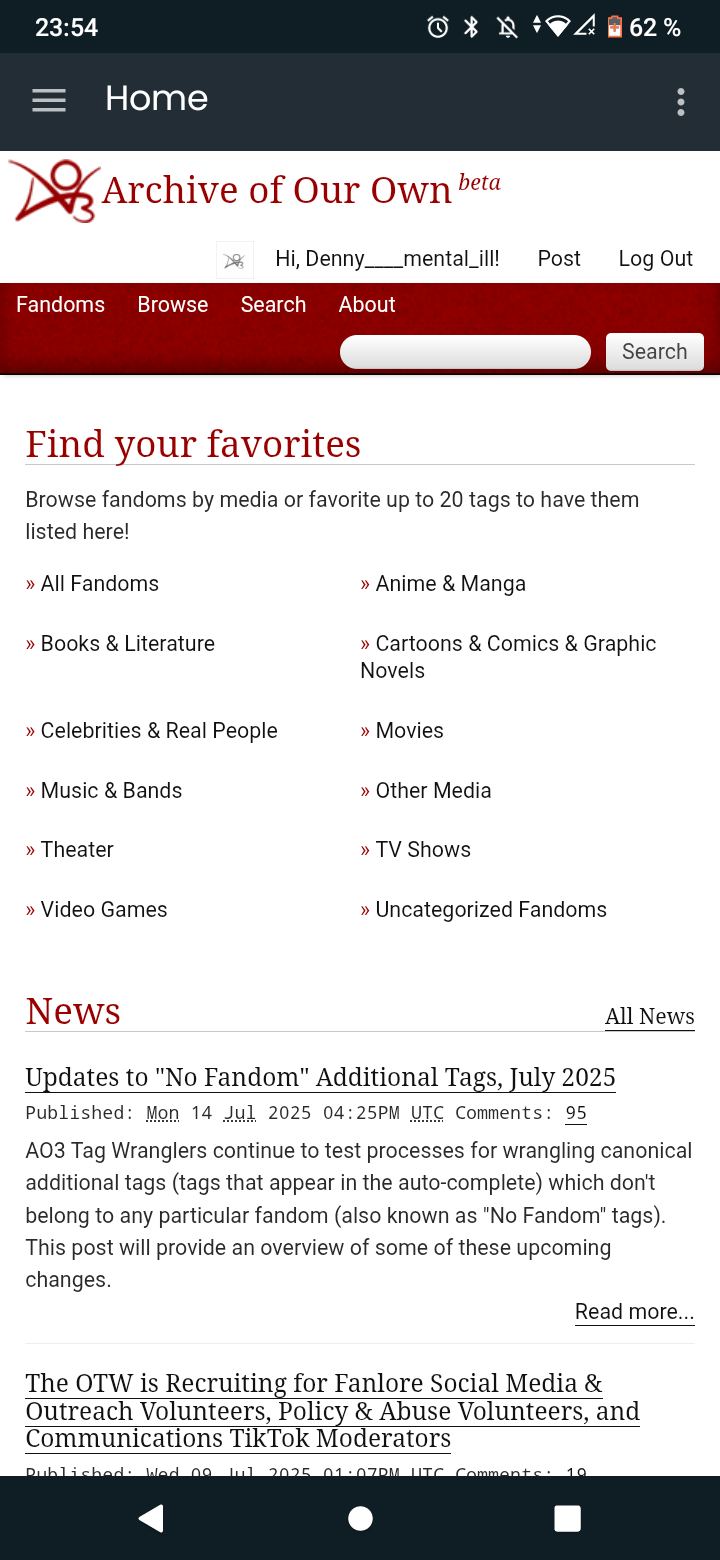Viewport: 720px width, 1560px height.
Task: Read more of the No Fandom tags post
Action: point(634,1312)
